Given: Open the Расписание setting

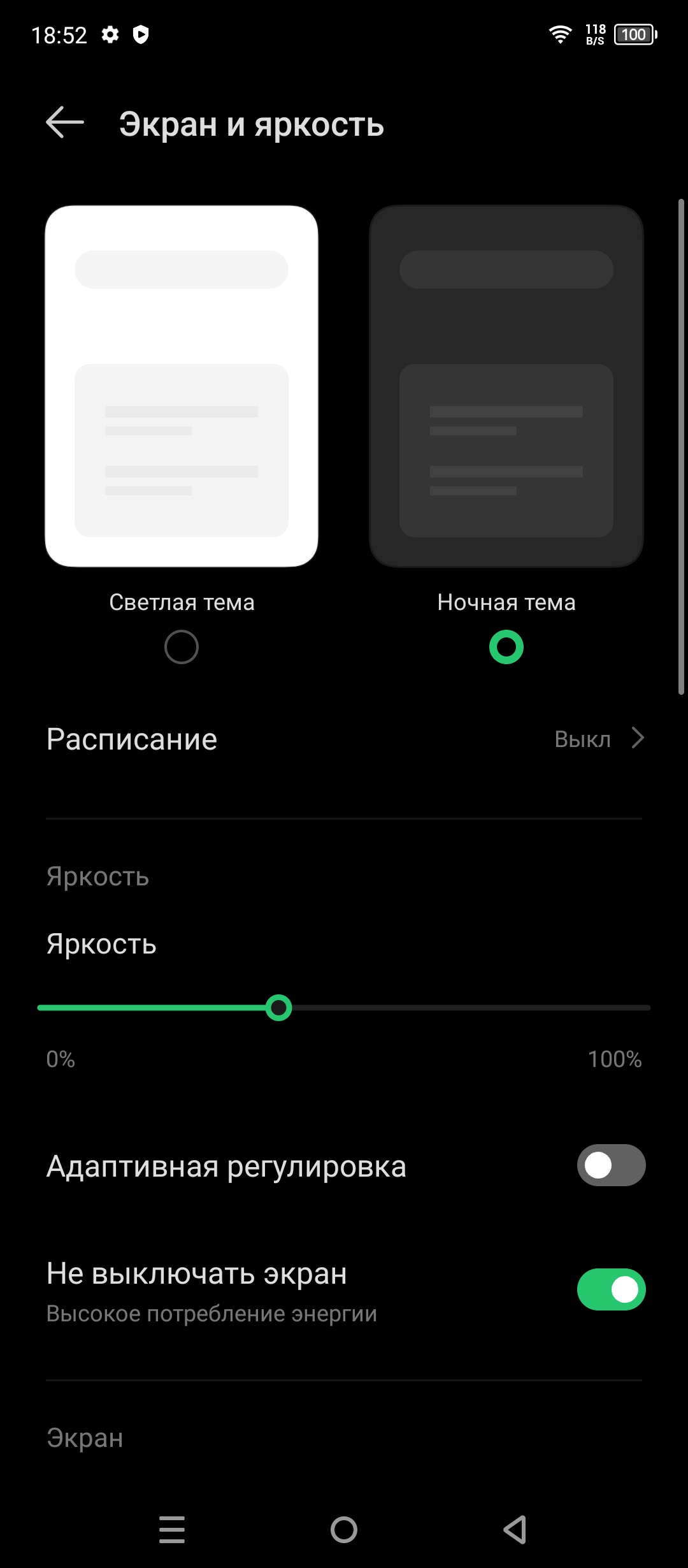Looking at the screenshot, I should point(344,739).
